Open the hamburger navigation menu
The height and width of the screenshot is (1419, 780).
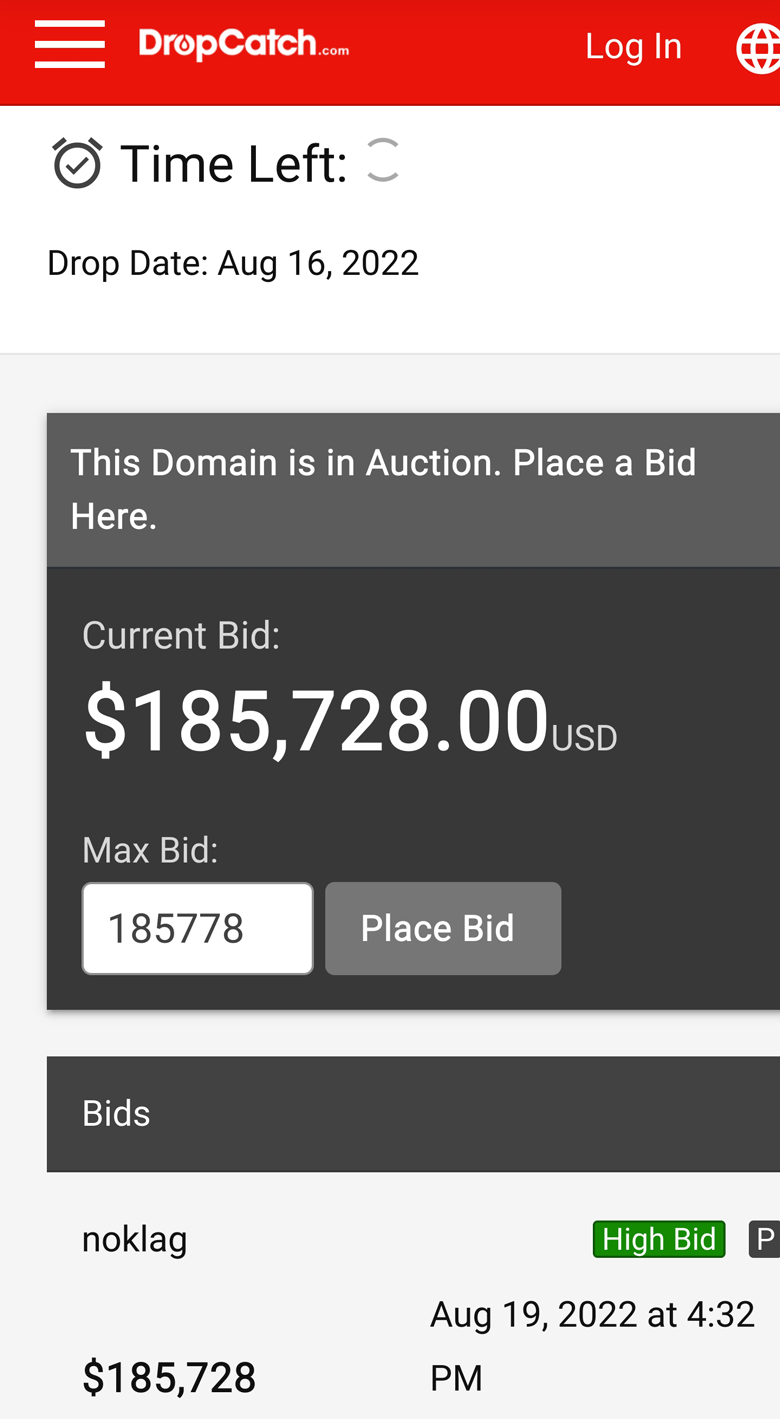(x=70, y=45)
